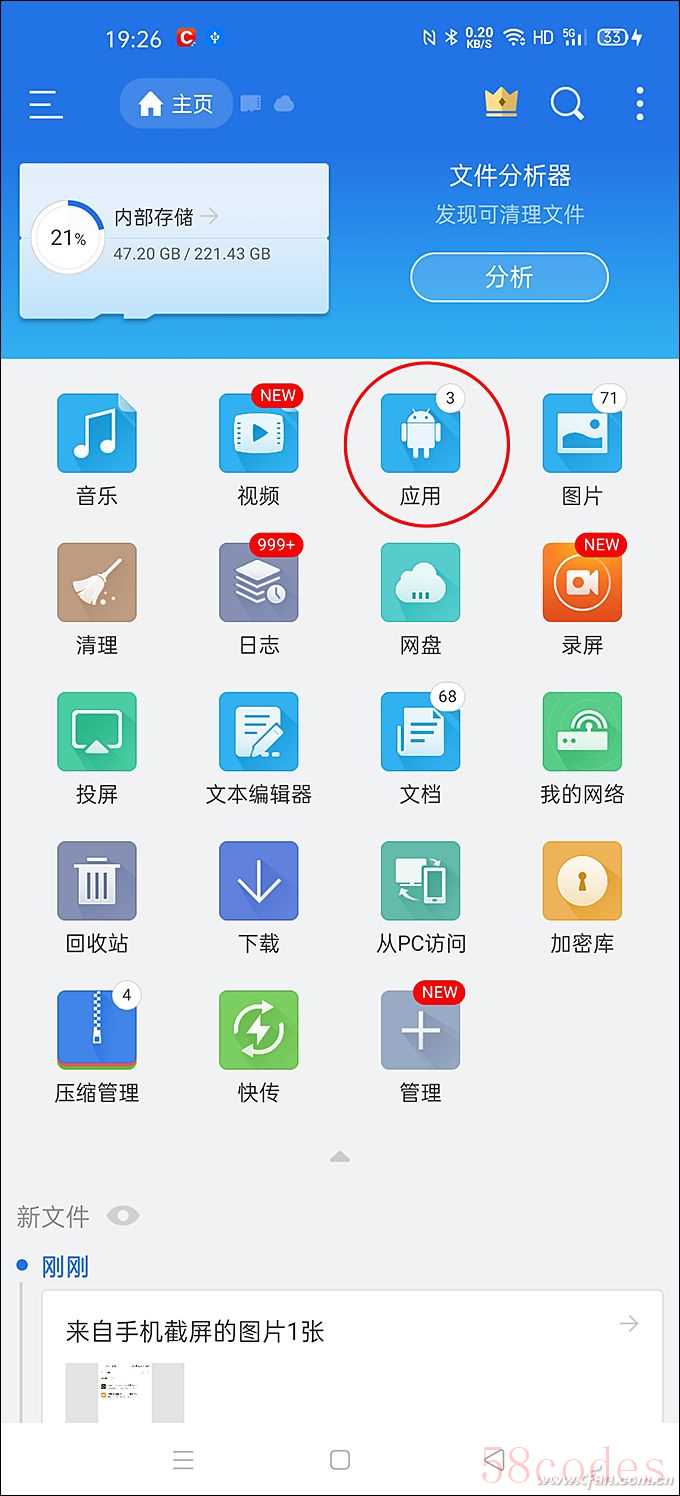Viewport: 680px width, 1496px height.
Task: Tap the search magnifier icon
Action: pos(567,103)
